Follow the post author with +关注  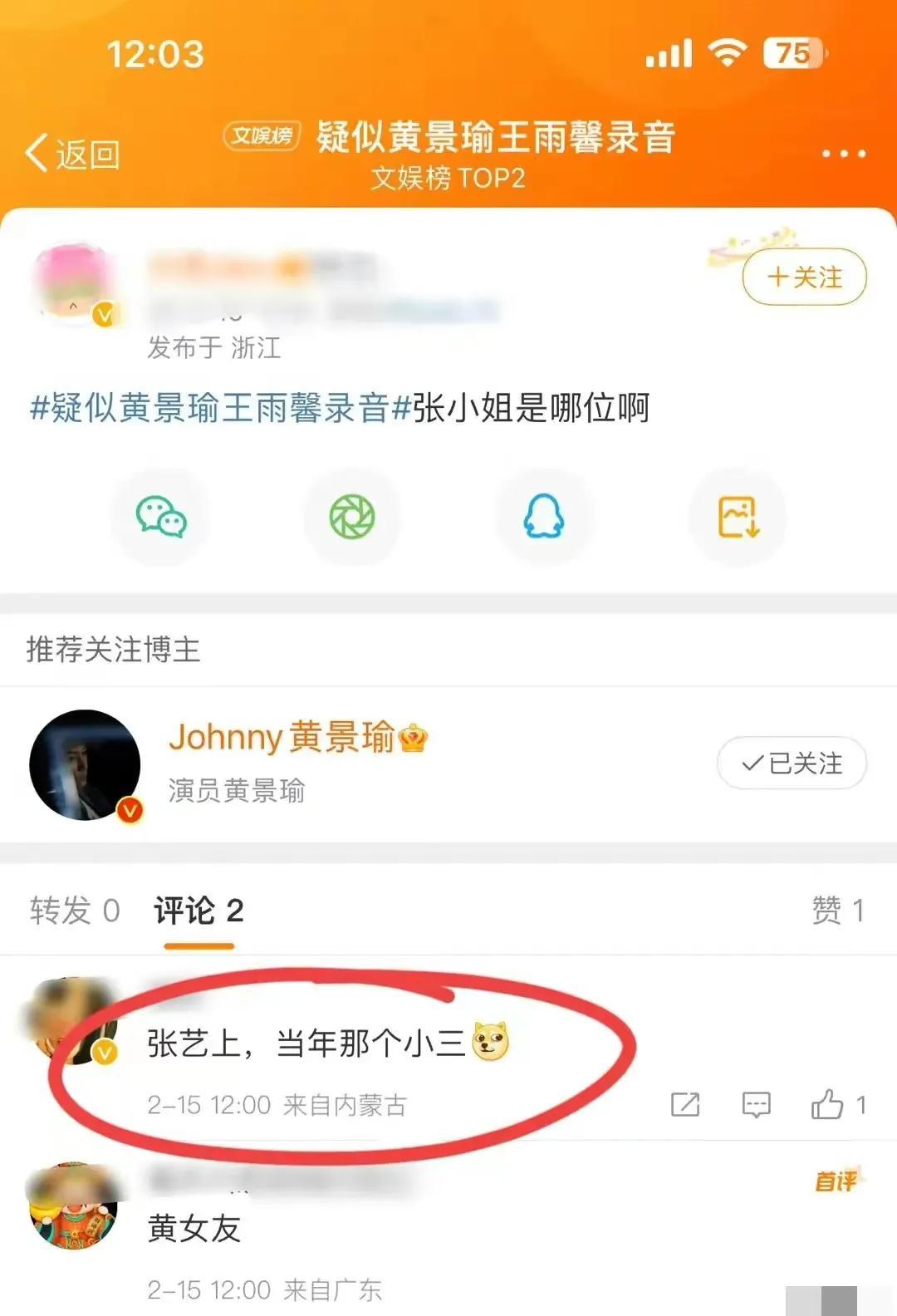coord(804,277)
